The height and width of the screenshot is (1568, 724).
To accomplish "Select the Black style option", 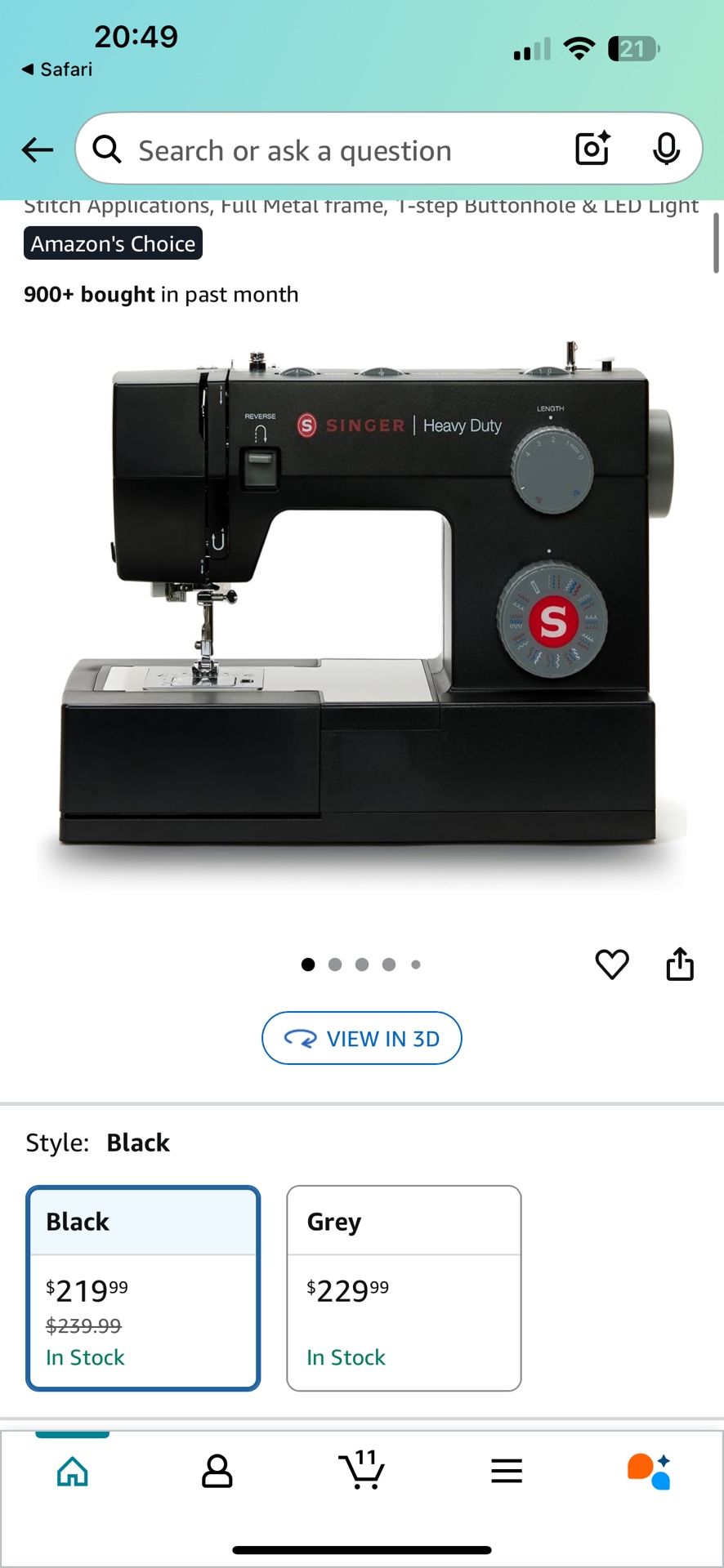I will [144, 1288].
